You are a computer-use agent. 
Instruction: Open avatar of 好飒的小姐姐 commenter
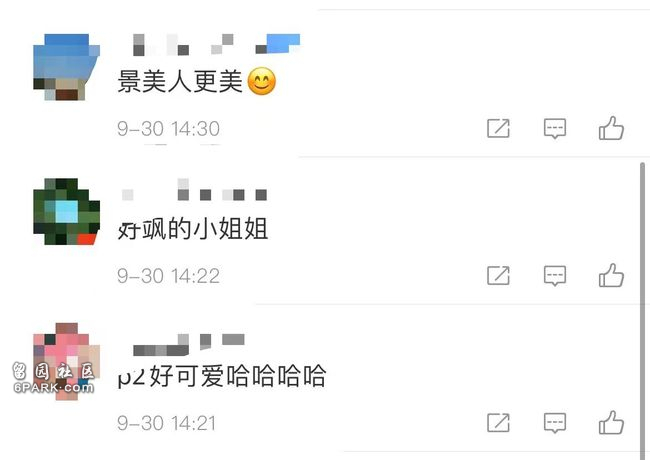pos(66,212)
